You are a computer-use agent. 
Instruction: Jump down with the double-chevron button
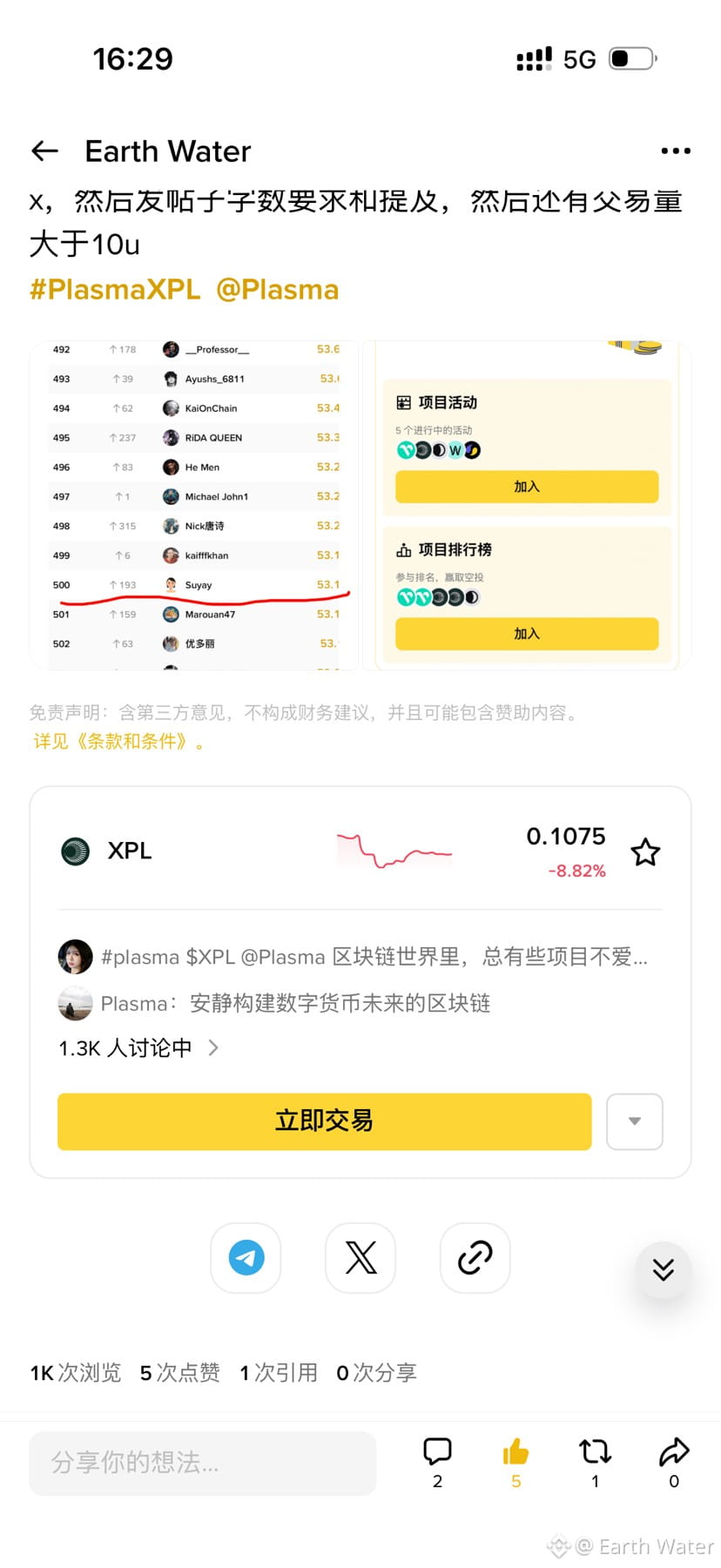(663, 1270)
